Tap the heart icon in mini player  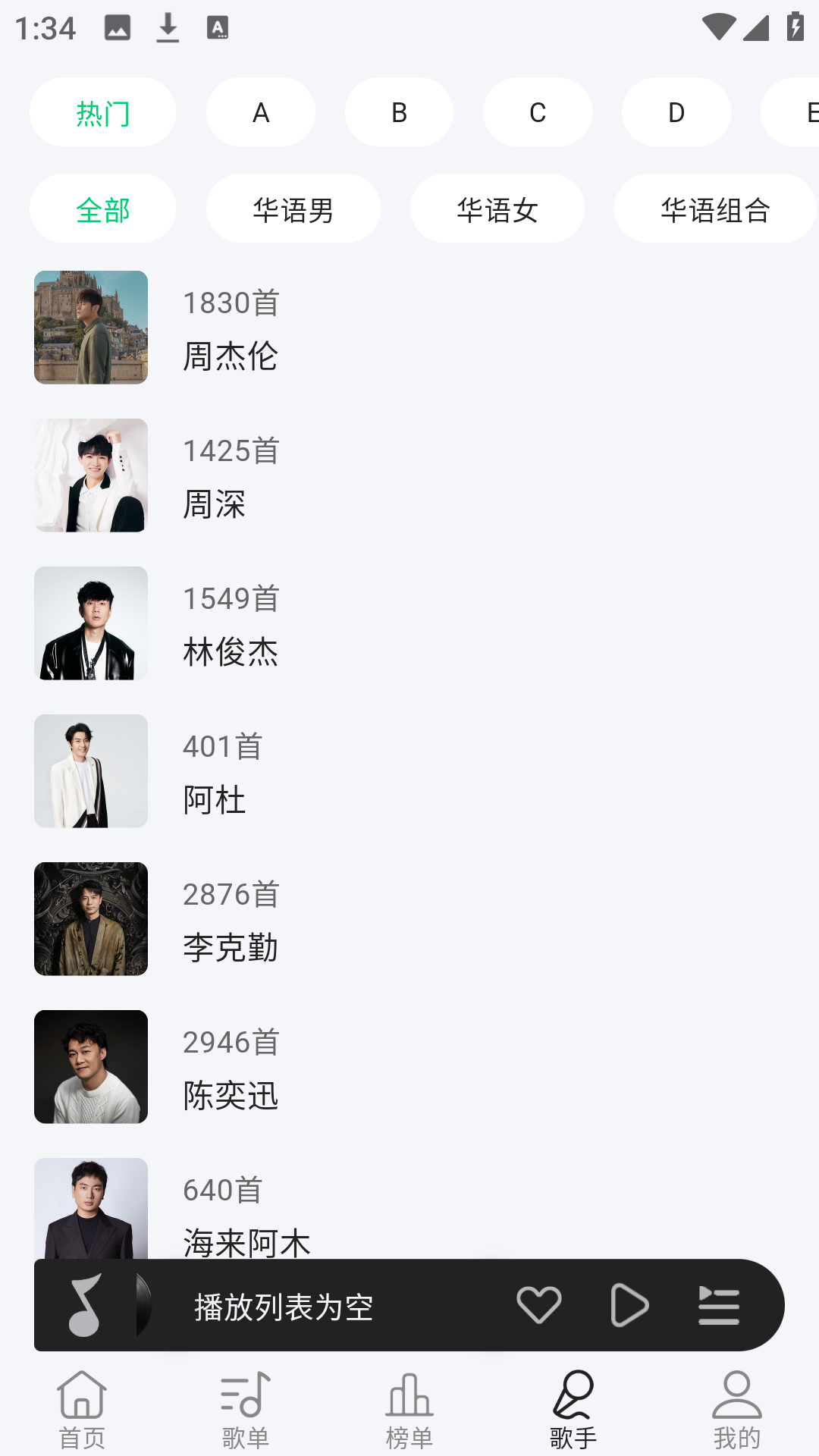click(539, 1306)
